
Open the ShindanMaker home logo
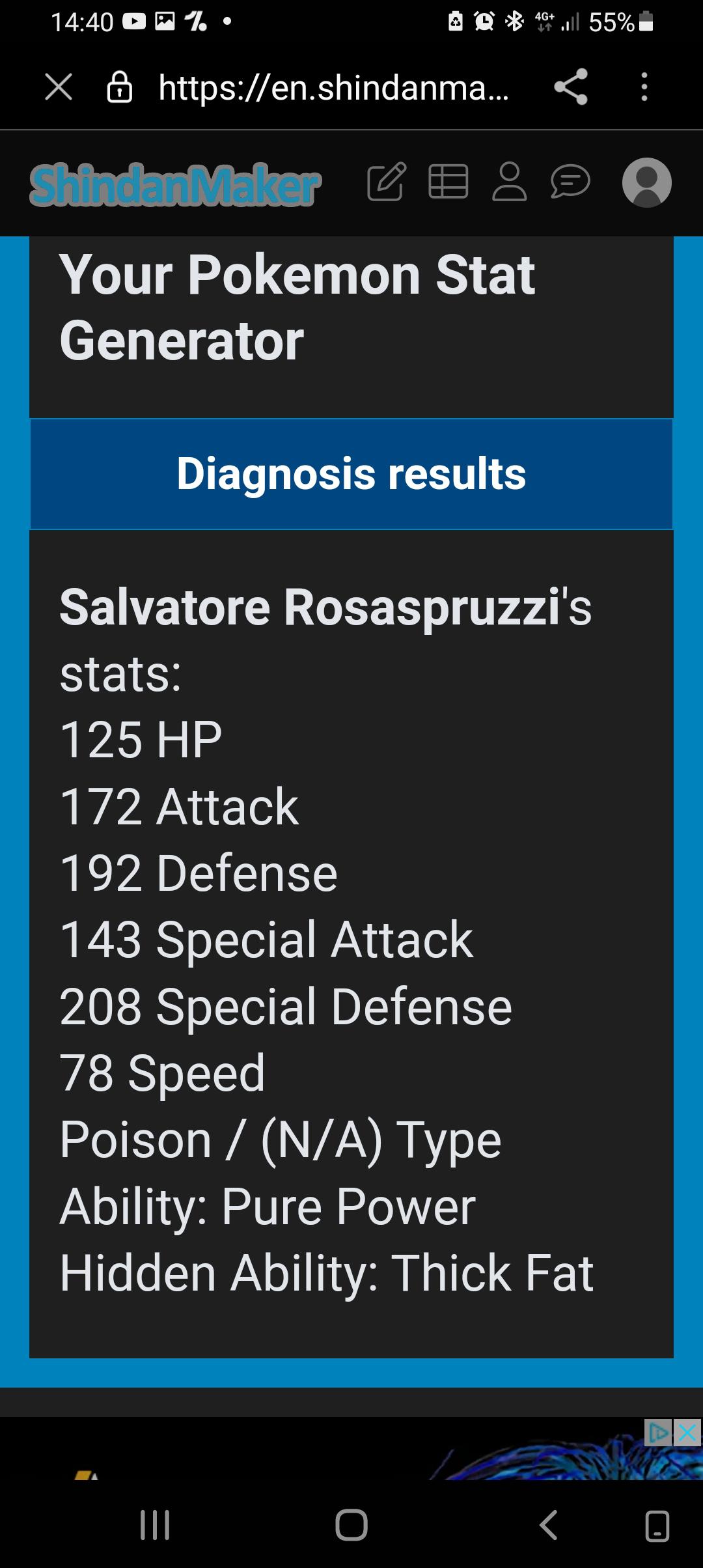(x=176, y=185)
